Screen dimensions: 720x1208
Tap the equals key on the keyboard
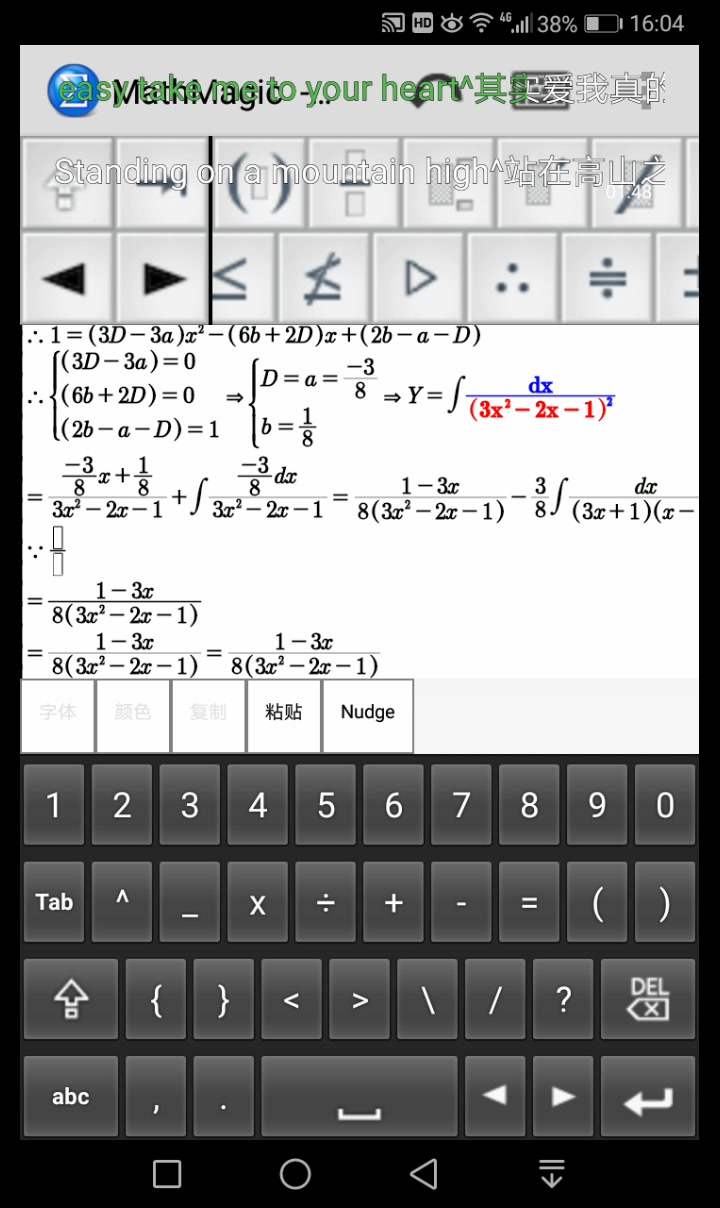(529, 902)
